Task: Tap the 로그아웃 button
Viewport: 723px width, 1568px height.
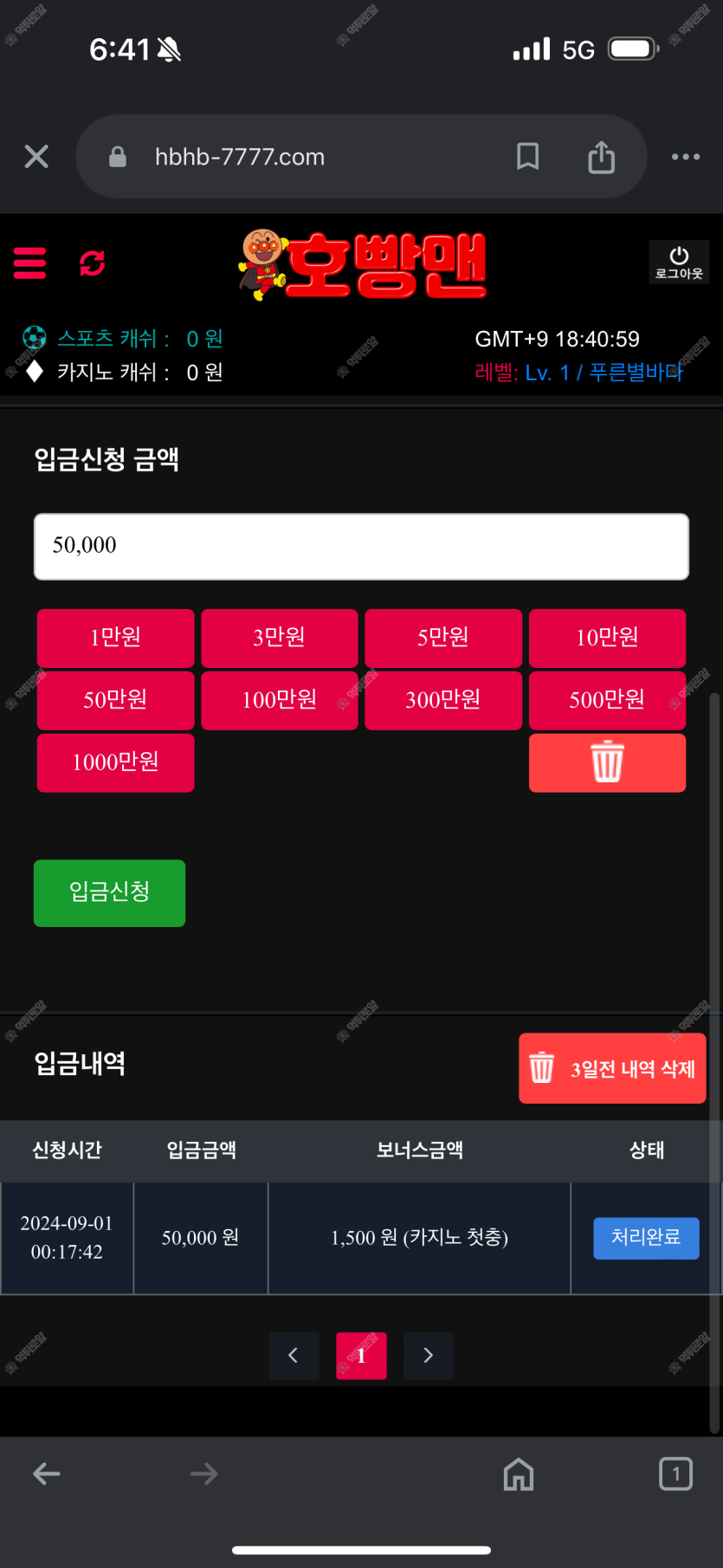Action: [679, 262]
